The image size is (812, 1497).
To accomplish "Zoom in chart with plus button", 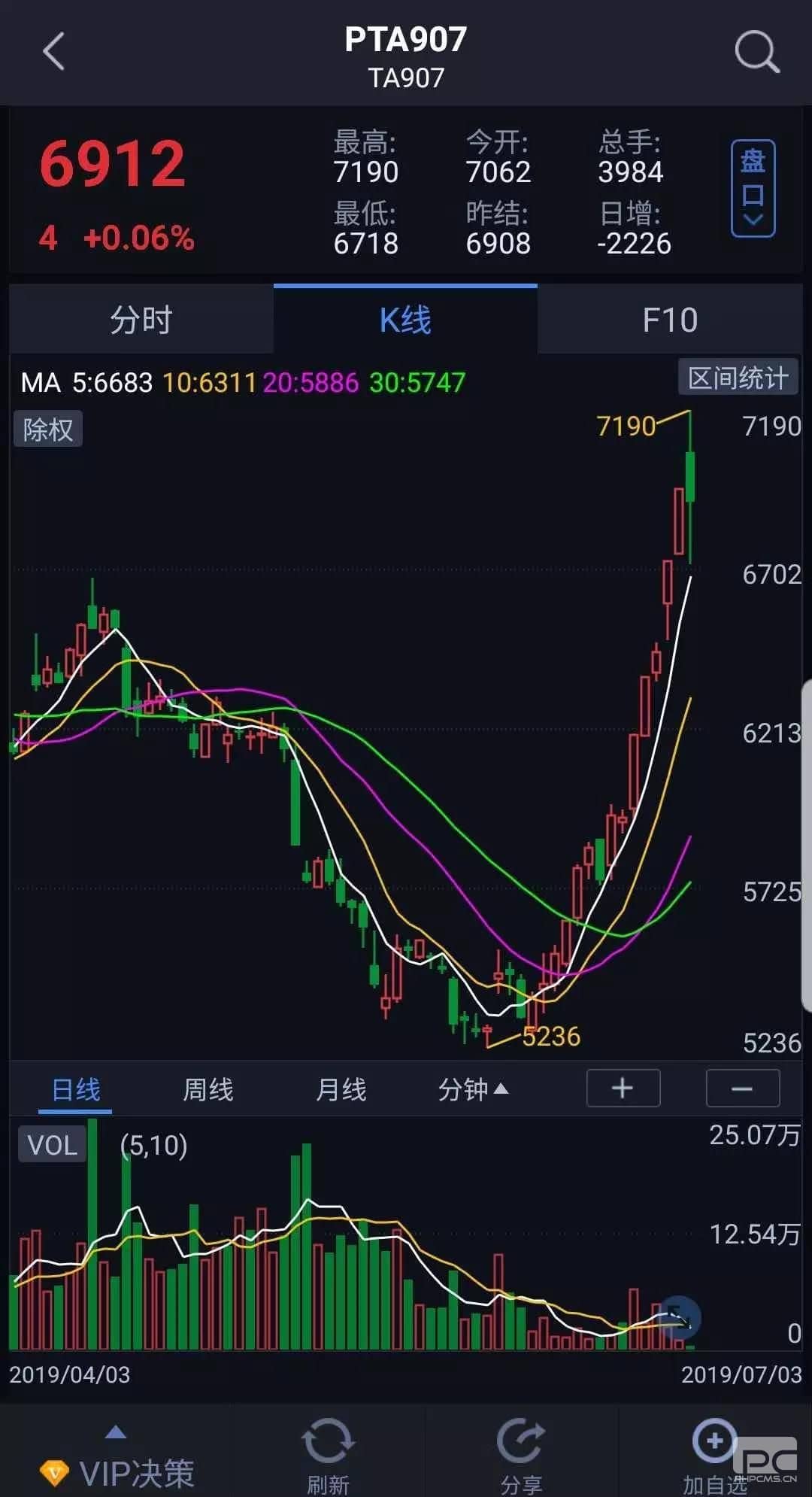I will pyautogui.click(x=623, y=1088).
